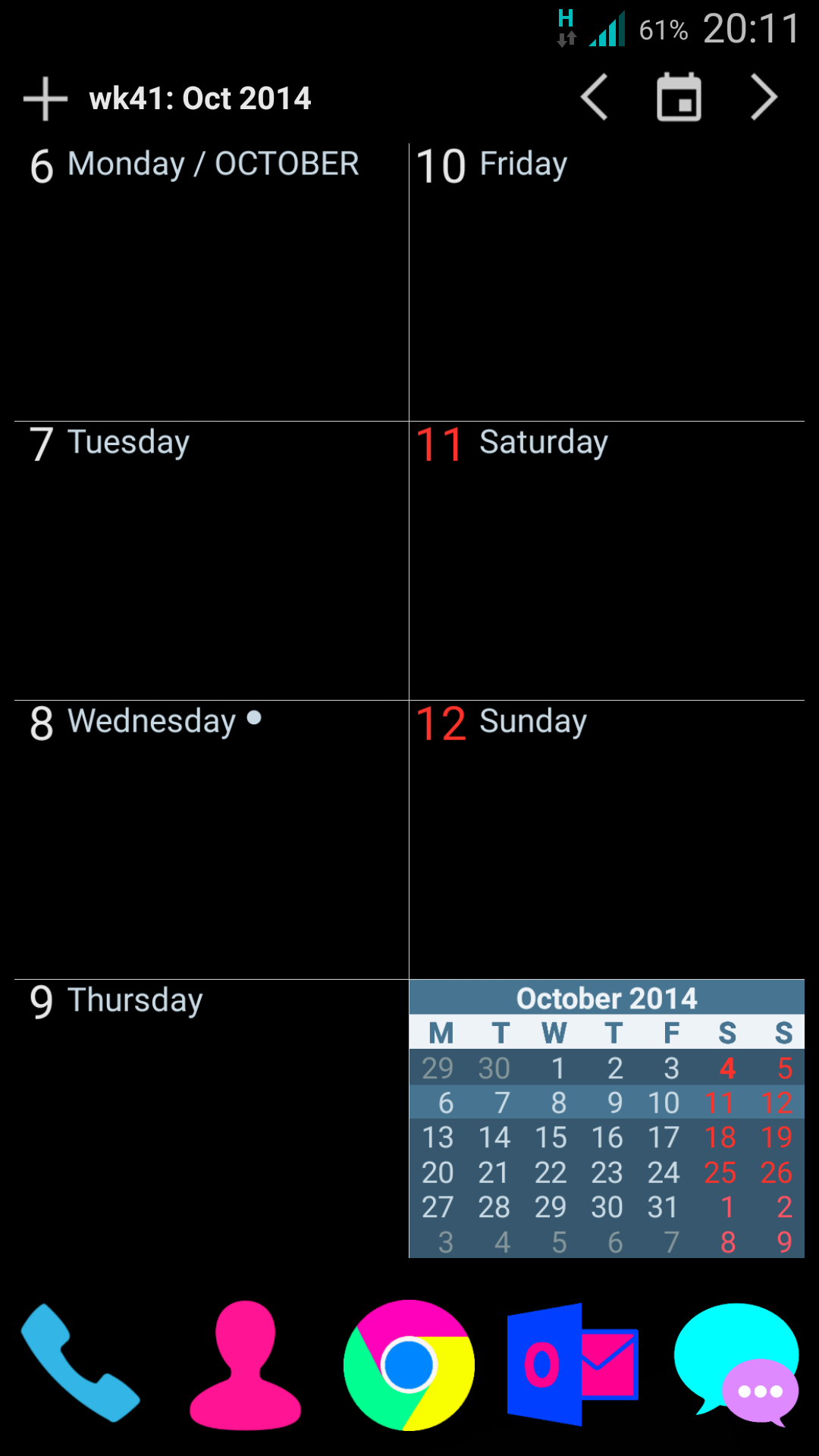Open Thursday 9
Image resolution: width=819 pixels, height=1456 pixels.
(212, 1119)
